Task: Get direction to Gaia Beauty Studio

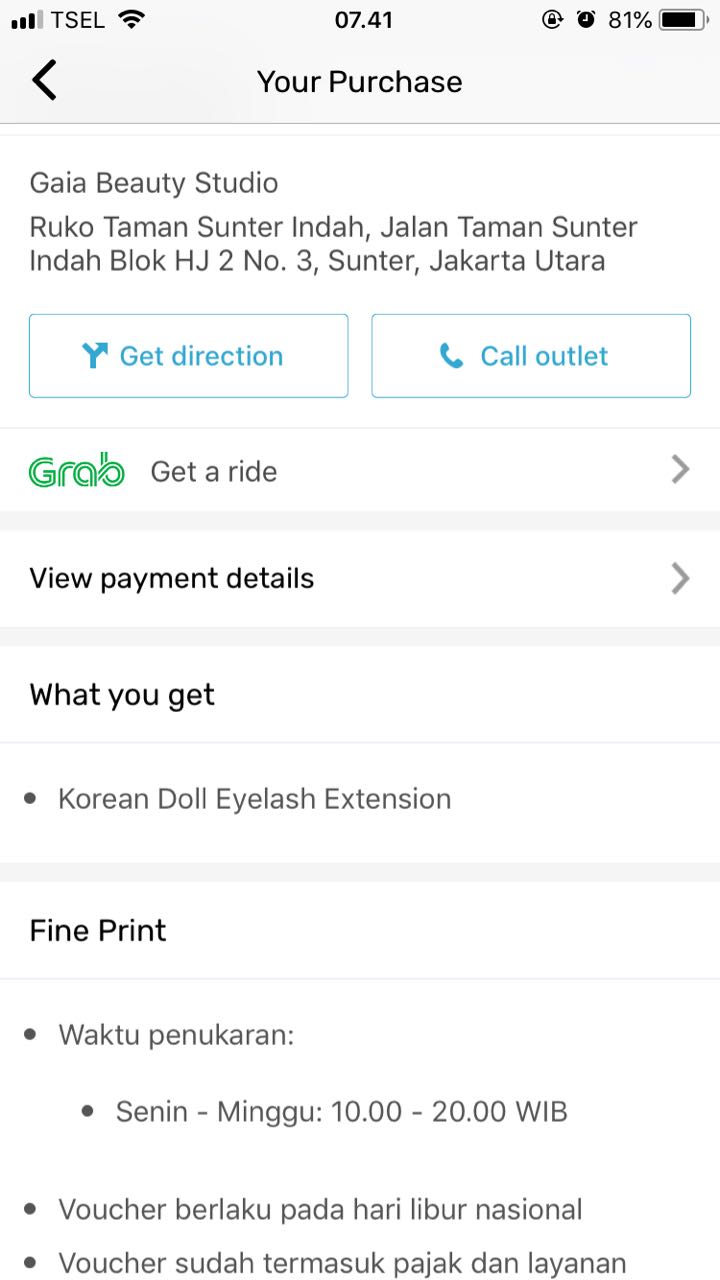Action: [188, 356]
